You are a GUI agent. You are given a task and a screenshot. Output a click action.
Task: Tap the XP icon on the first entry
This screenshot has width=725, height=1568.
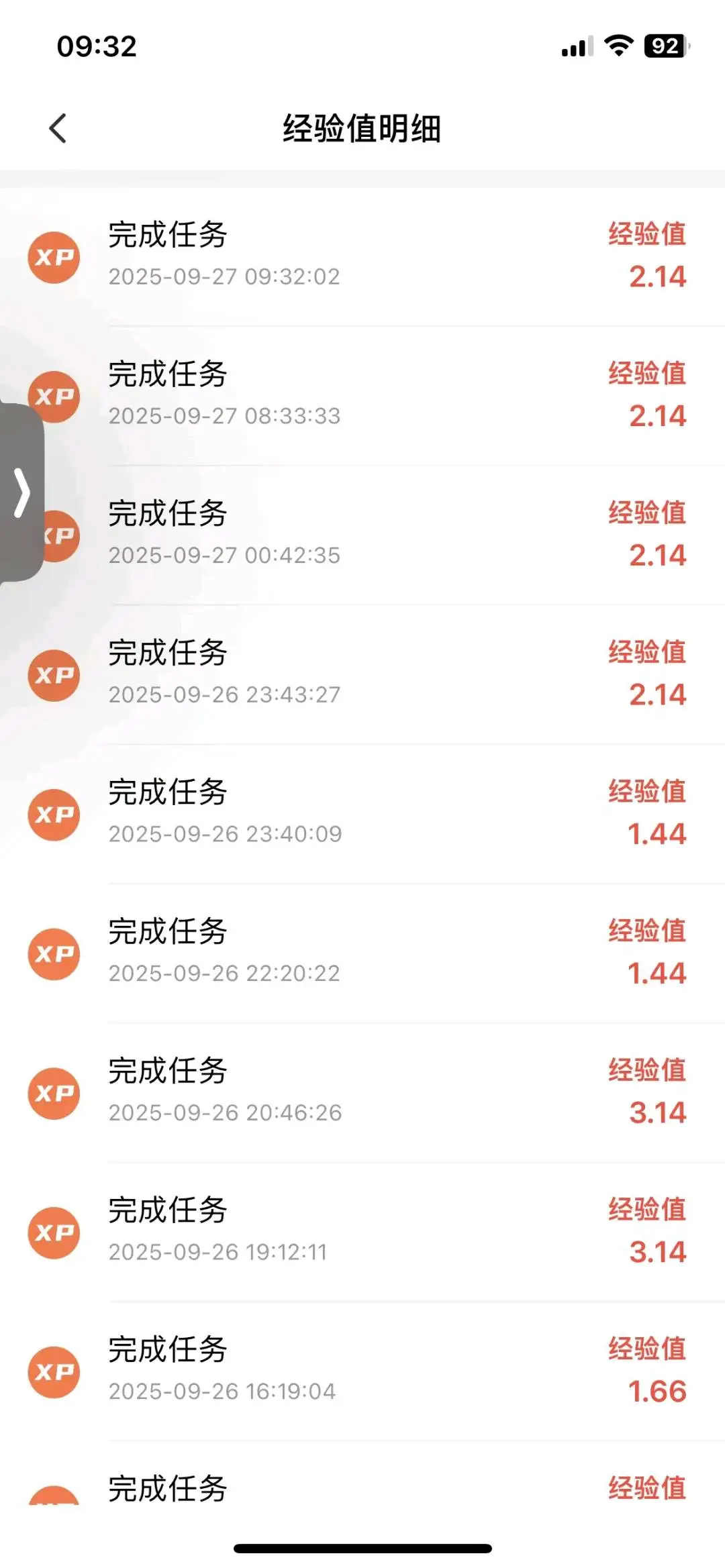point(54,256)
